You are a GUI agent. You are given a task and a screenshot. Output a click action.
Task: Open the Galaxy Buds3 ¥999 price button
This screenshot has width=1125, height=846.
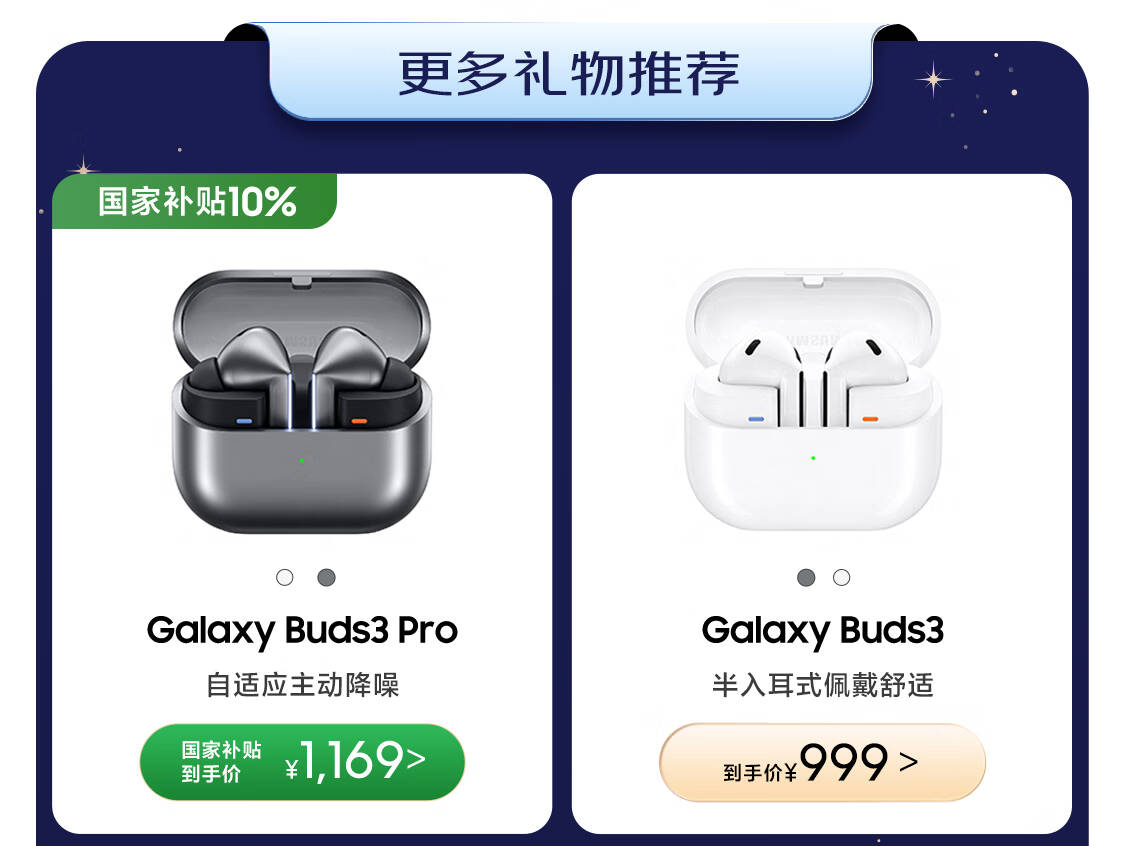click(822, 762)
